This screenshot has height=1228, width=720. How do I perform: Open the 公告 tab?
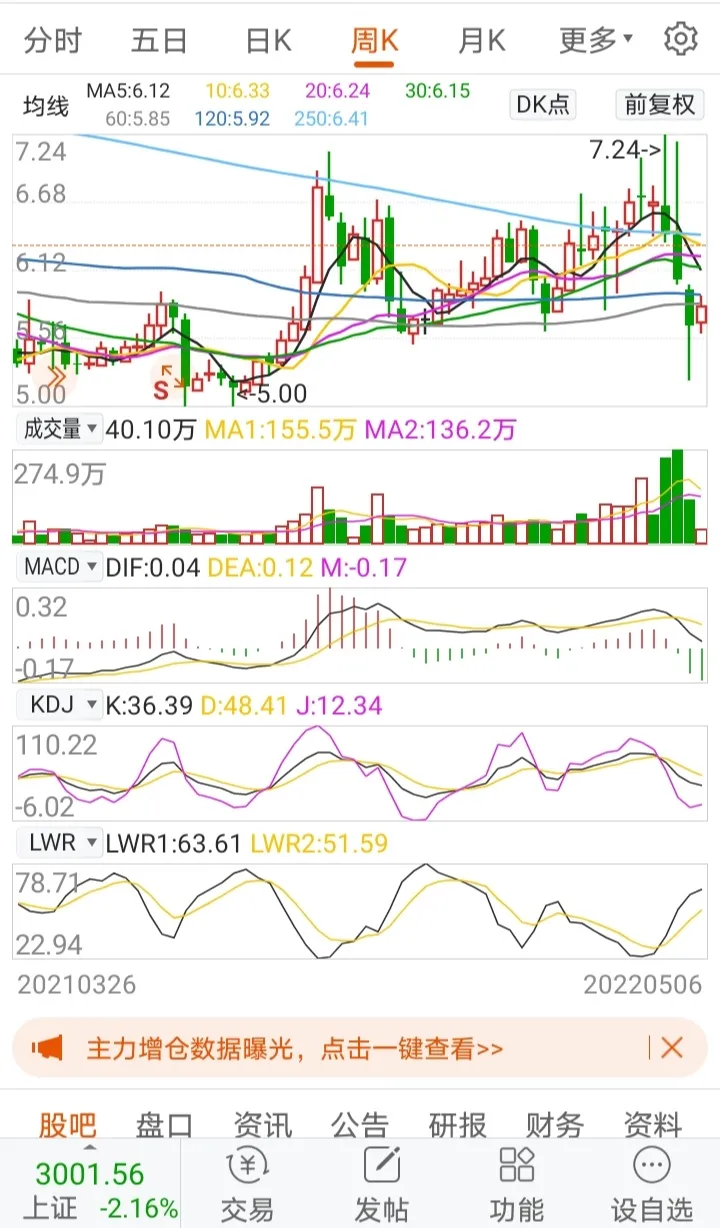pyautogui.click(x=359, y=1126)
